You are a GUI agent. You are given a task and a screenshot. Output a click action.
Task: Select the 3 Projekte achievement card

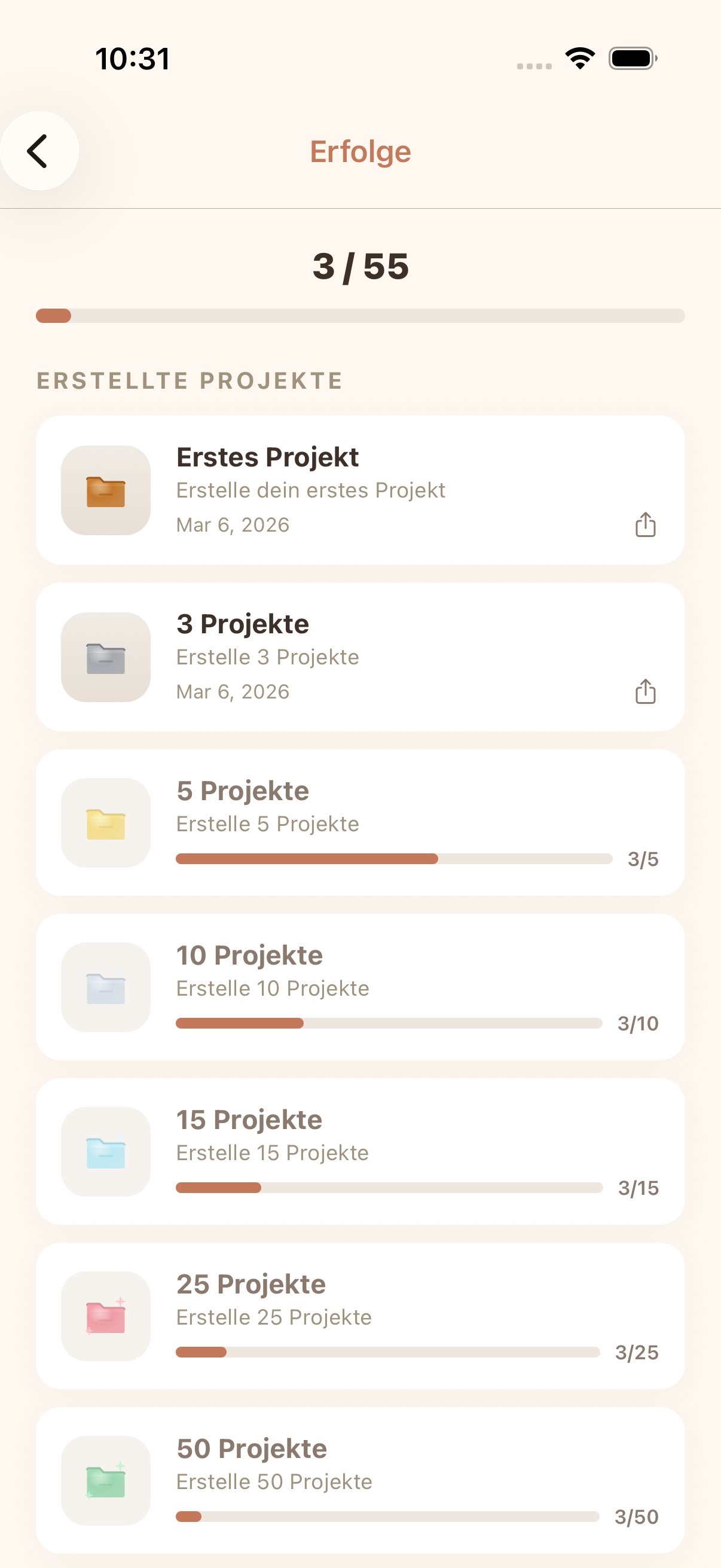(360, 656)
